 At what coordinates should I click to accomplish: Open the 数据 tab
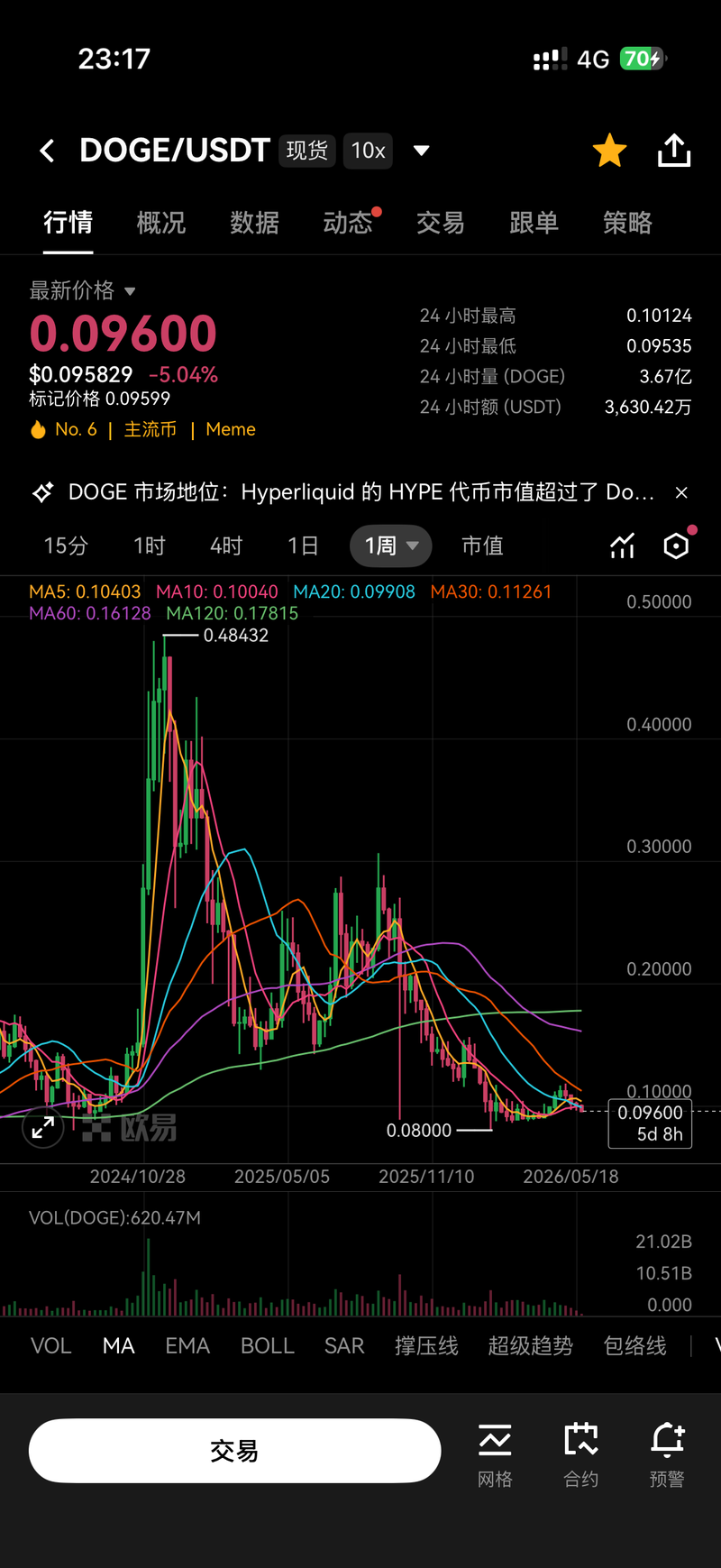pos(254,223)
